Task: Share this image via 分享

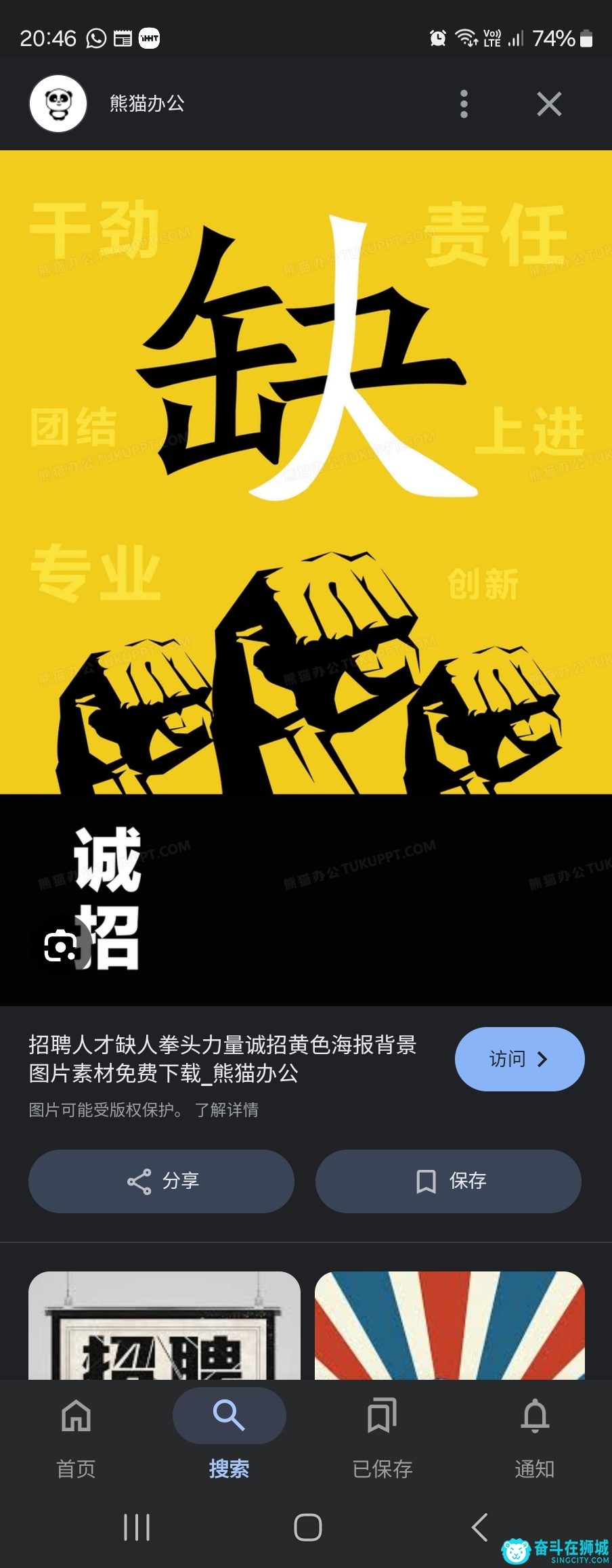Action: pos(161,1181)
